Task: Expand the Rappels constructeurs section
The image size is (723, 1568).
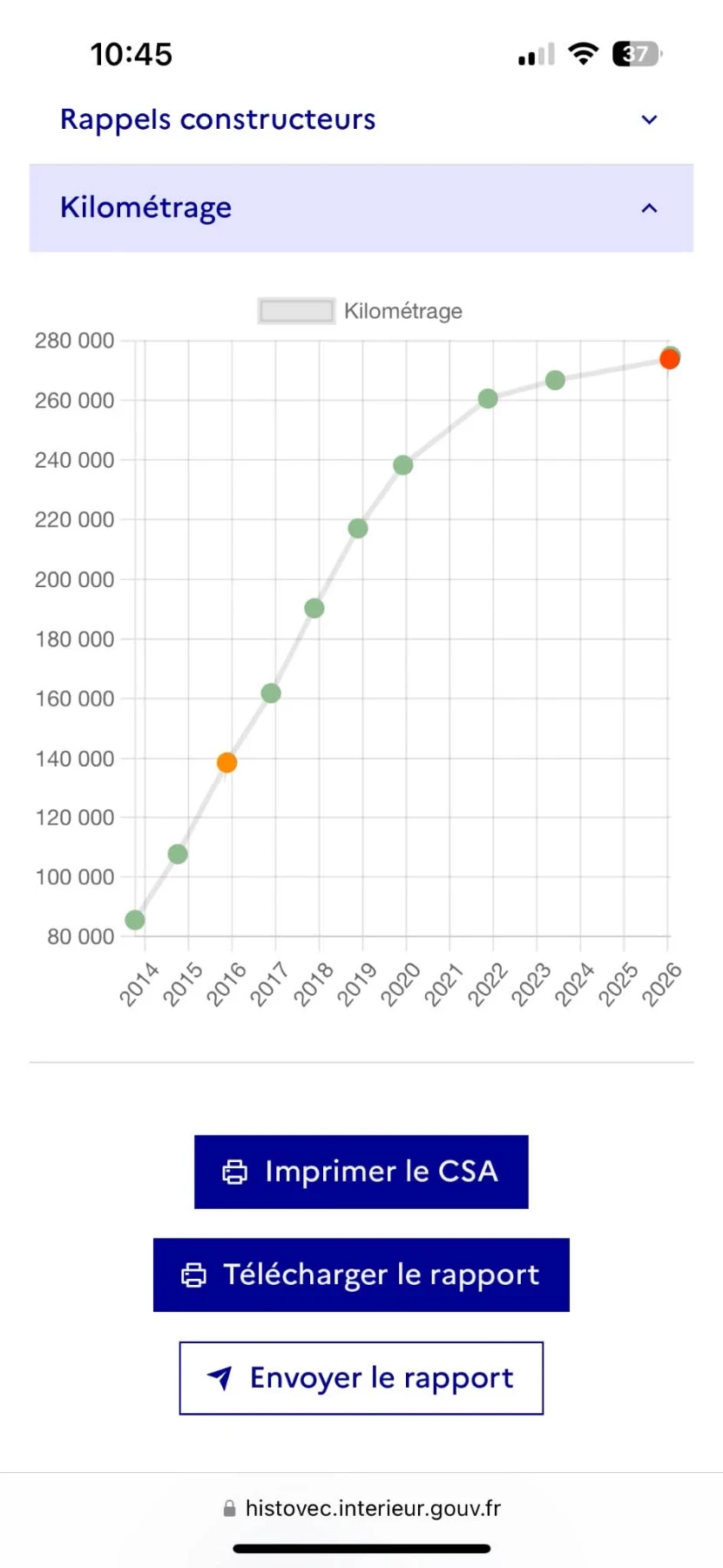Action: tap(361, 119)
